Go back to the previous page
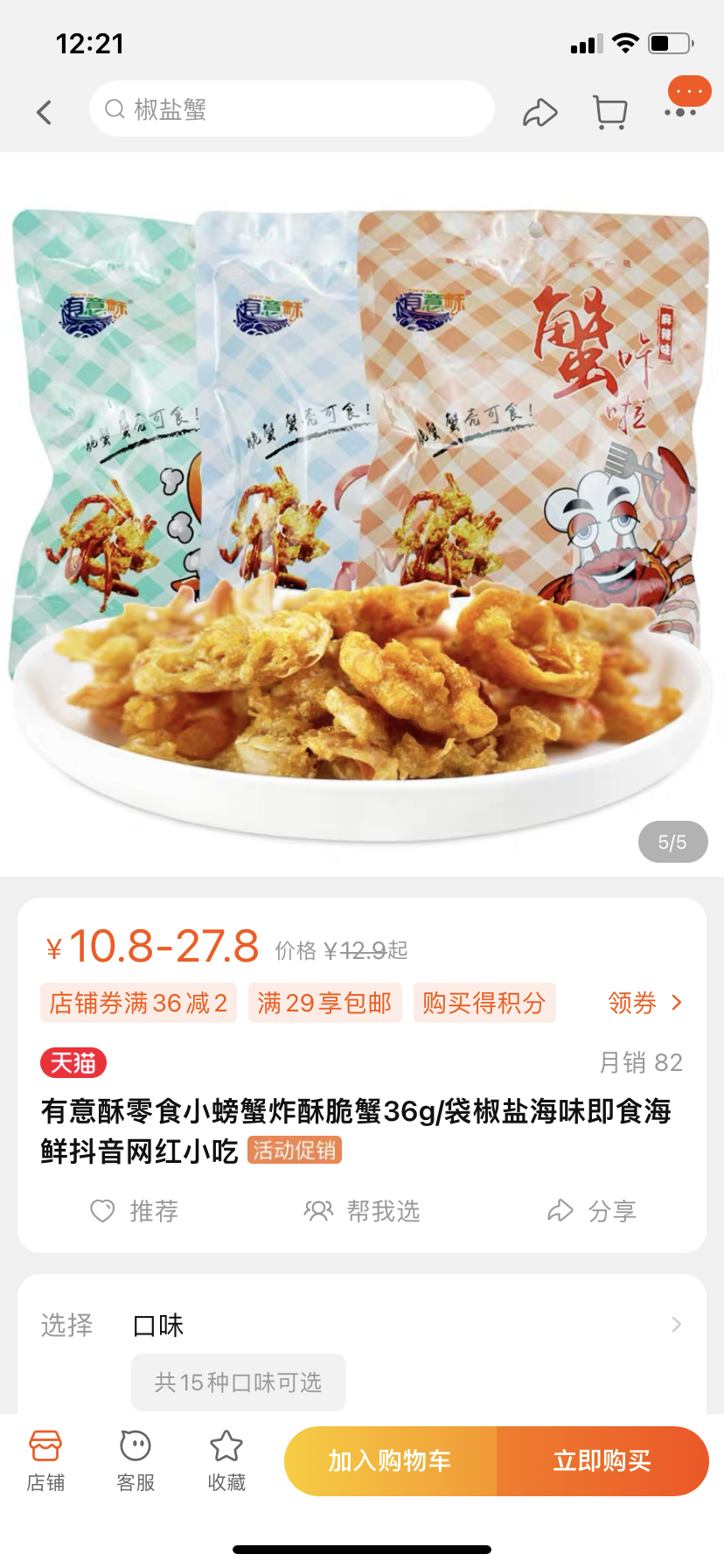 (45, 111)
